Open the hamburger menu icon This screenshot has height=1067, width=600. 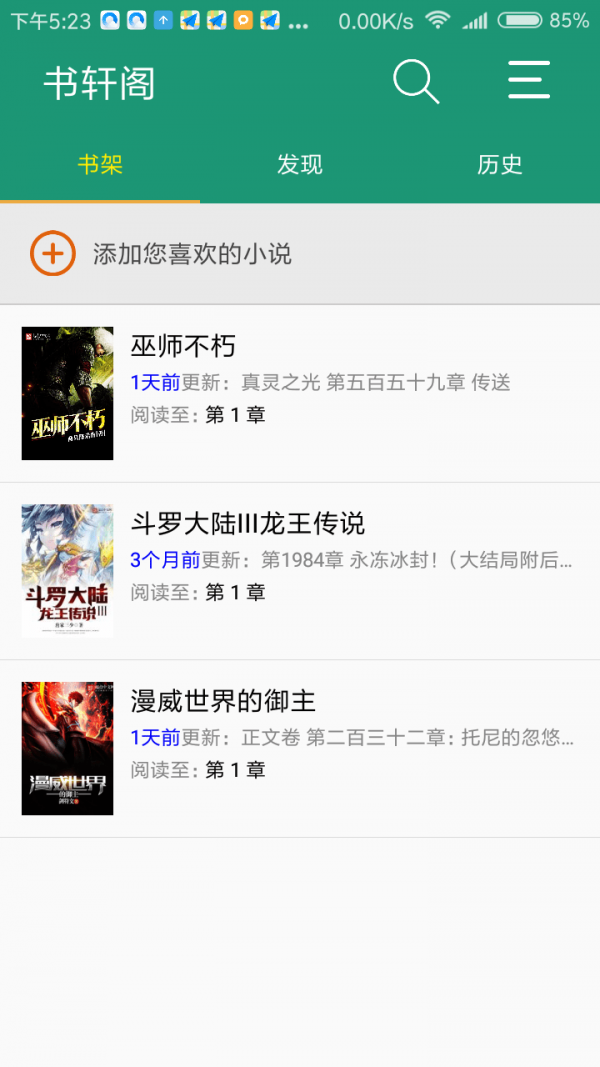pos(529,80)
